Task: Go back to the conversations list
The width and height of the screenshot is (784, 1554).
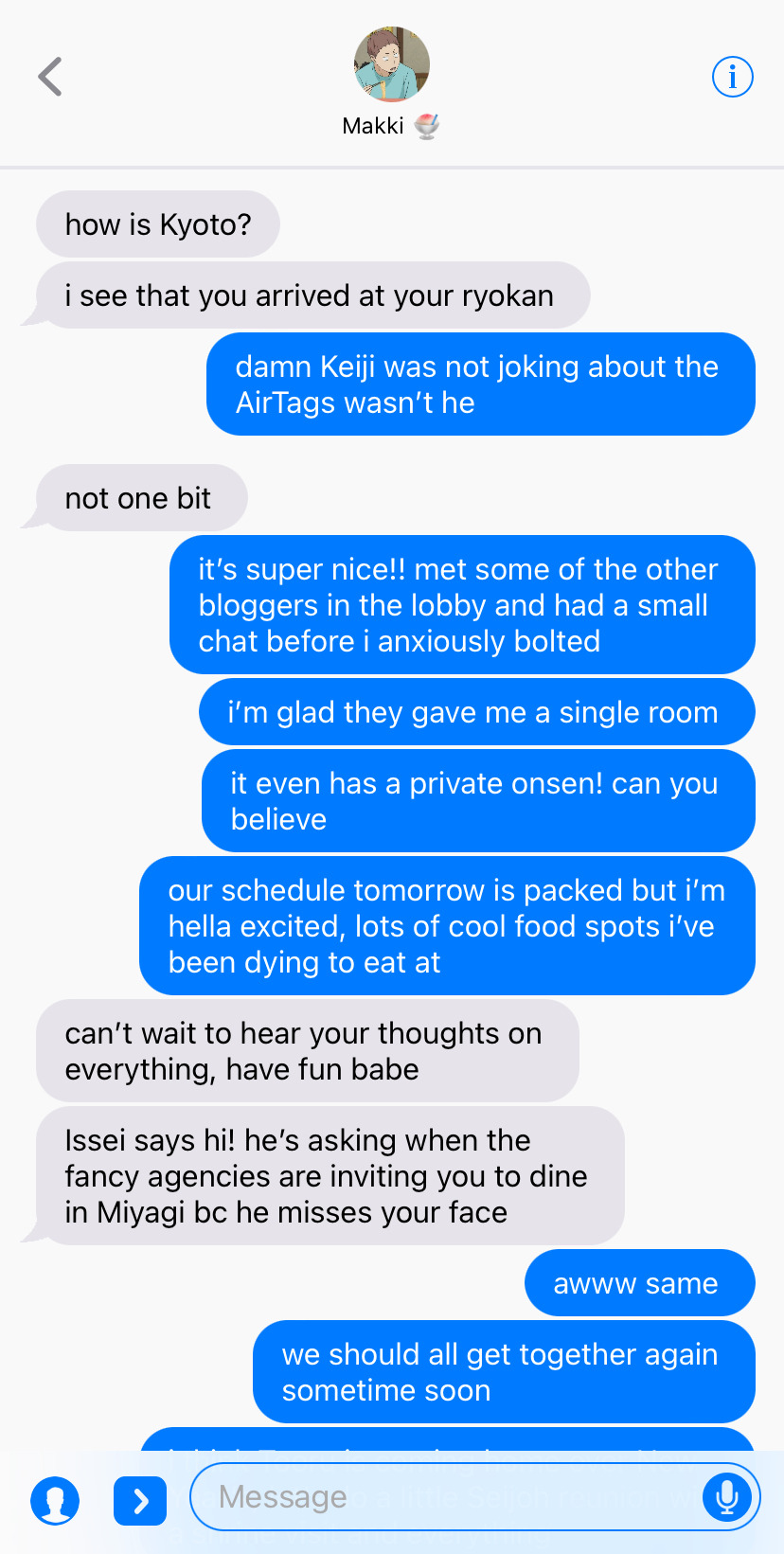Action: [x=50, y=77]
